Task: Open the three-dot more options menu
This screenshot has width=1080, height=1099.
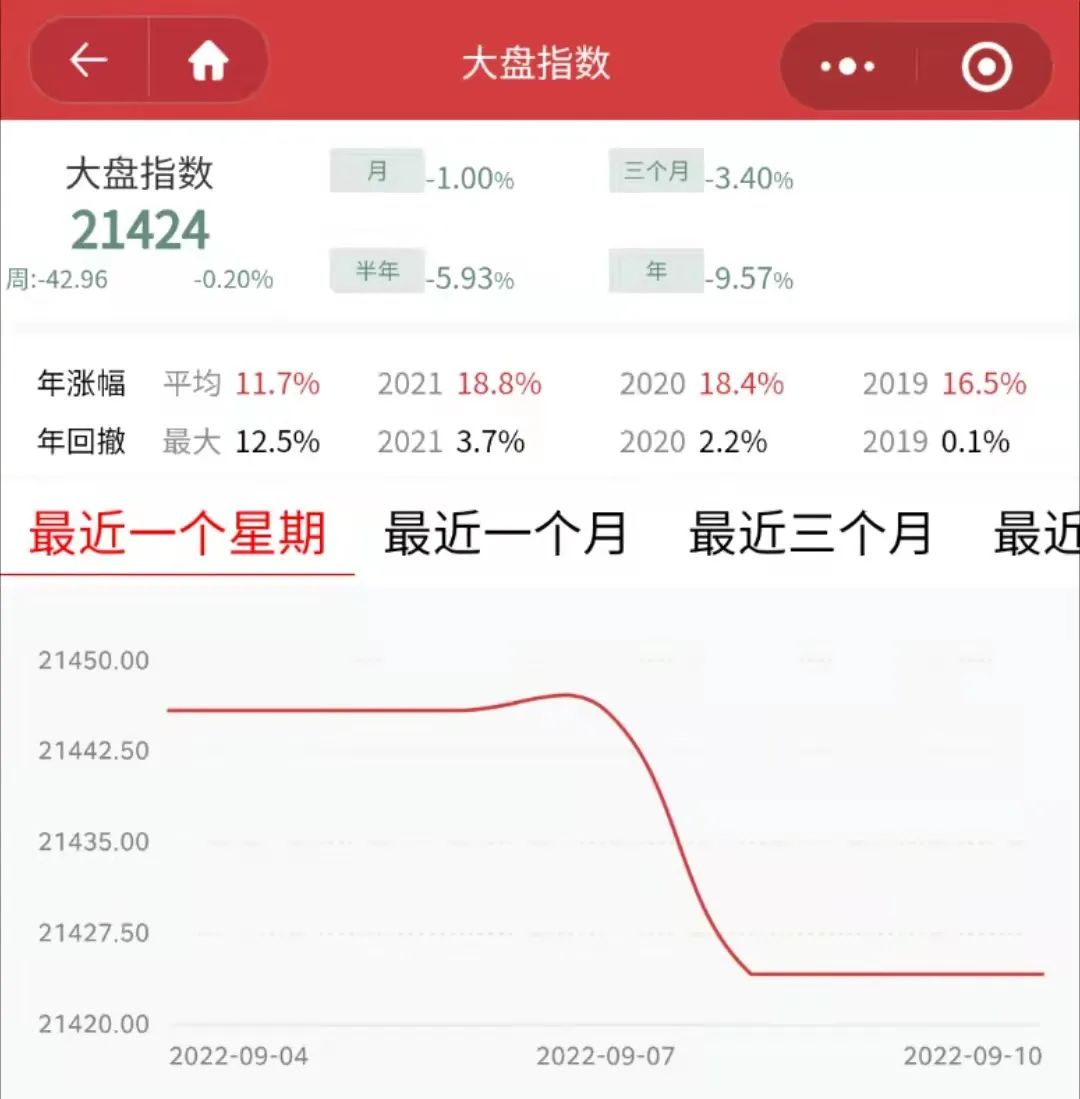Action: pyautogui.click(x=847, y=67)
